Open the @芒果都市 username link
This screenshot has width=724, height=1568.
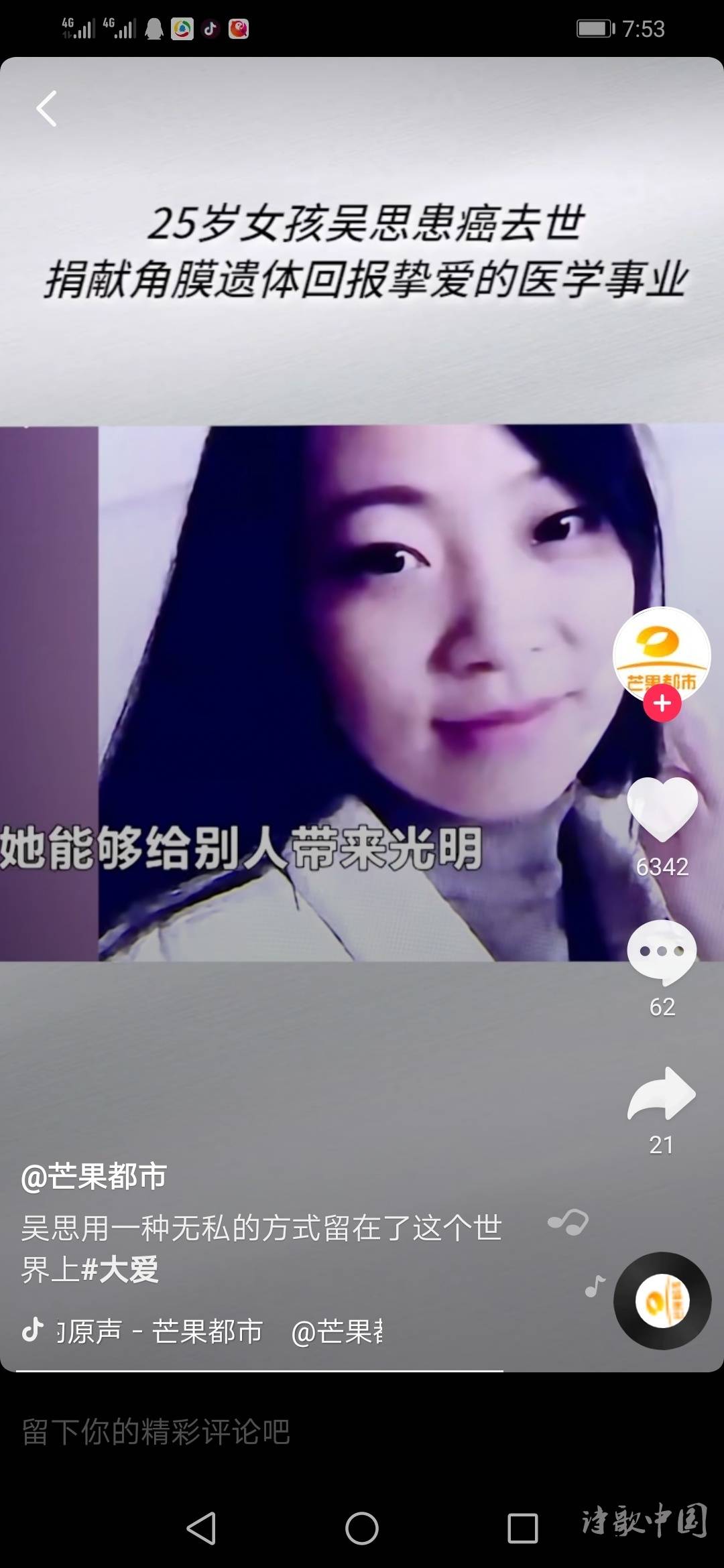pos(94,1177)
